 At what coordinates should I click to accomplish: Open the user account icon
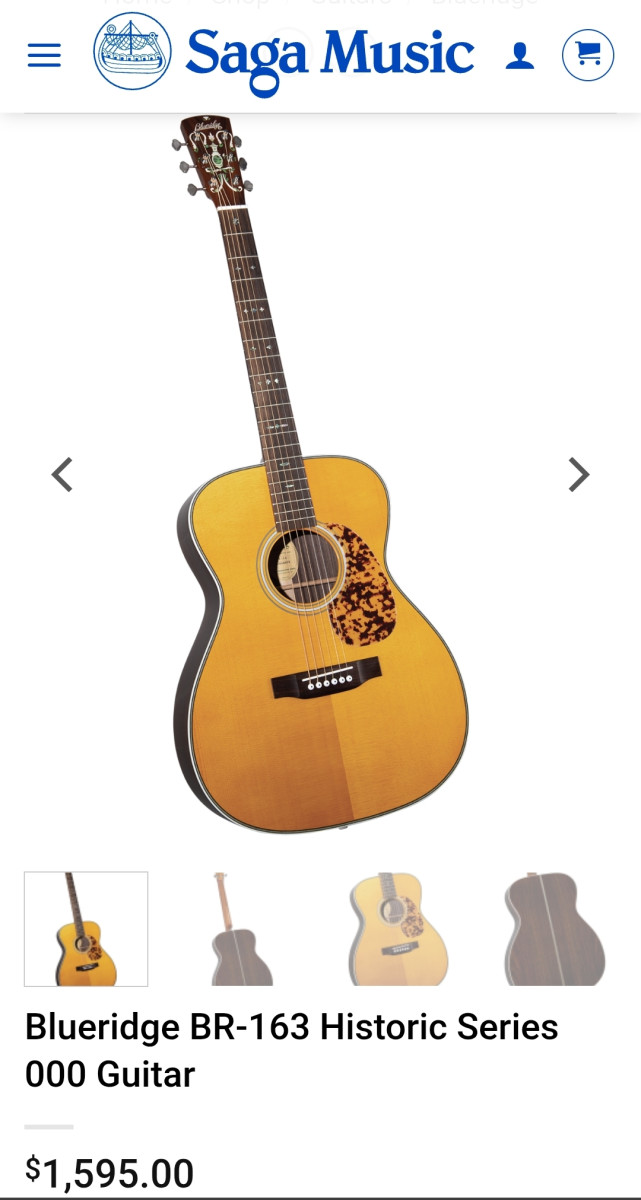pyautogui.click(x=519, y=55)
